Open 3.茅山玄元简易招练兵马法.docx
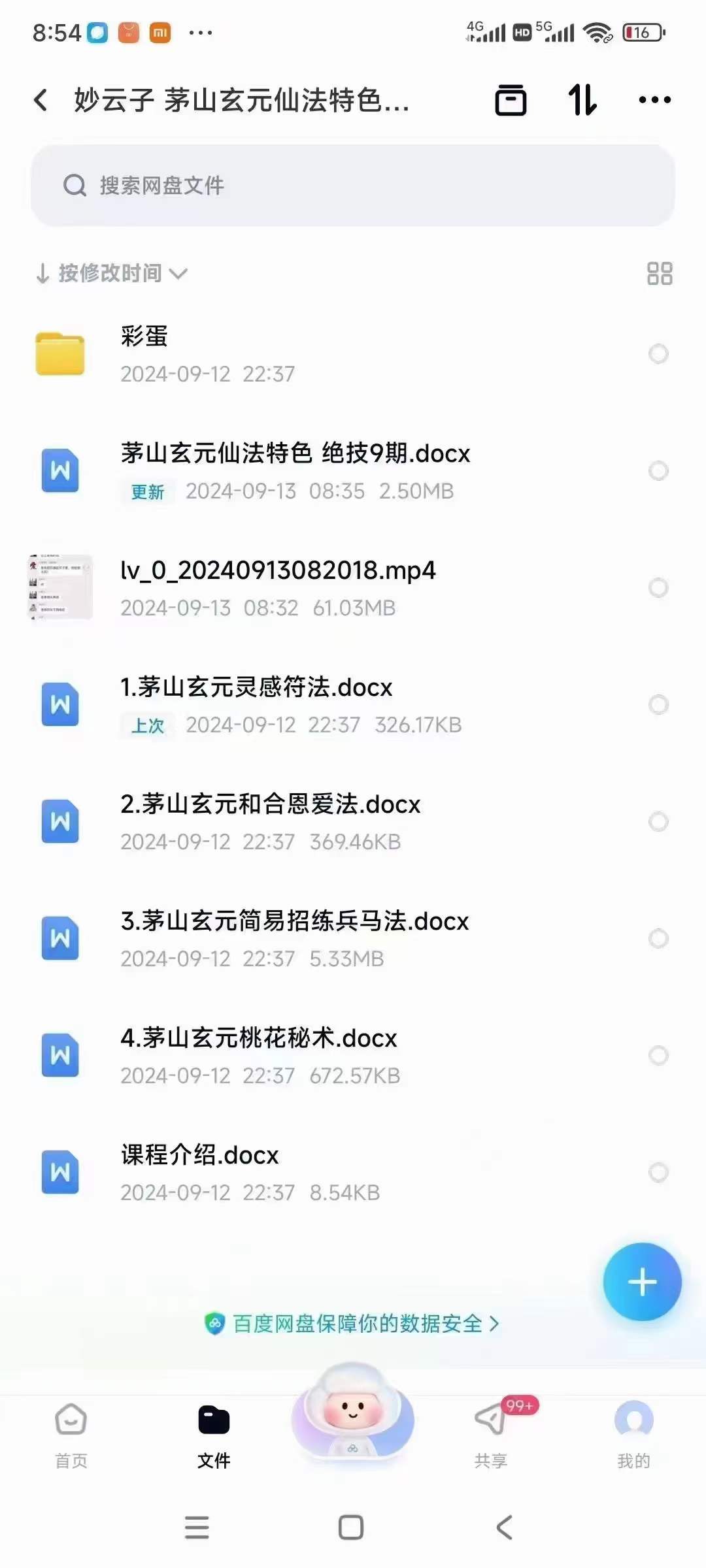The height and width of the screenshot is (1568, 706). (x=353, y=939)
